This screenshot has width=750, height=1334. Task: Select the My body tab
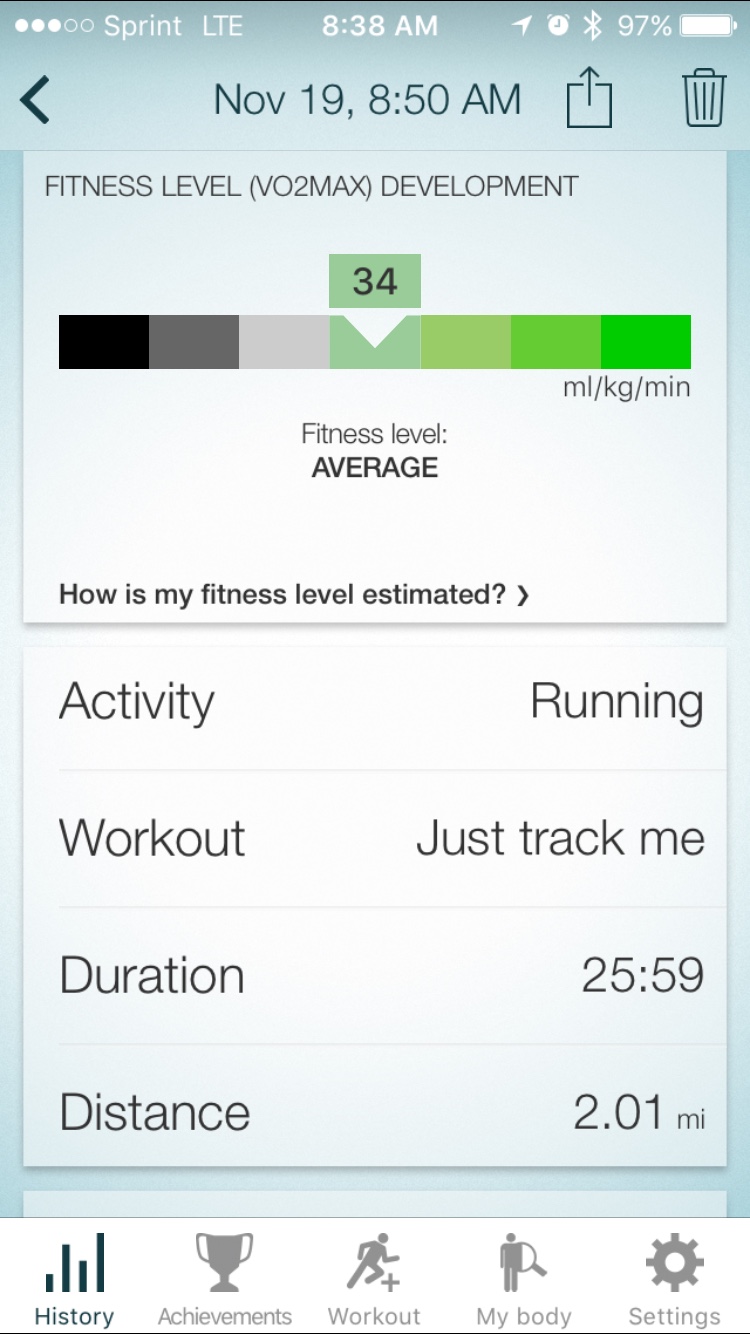click(524, 1278)
